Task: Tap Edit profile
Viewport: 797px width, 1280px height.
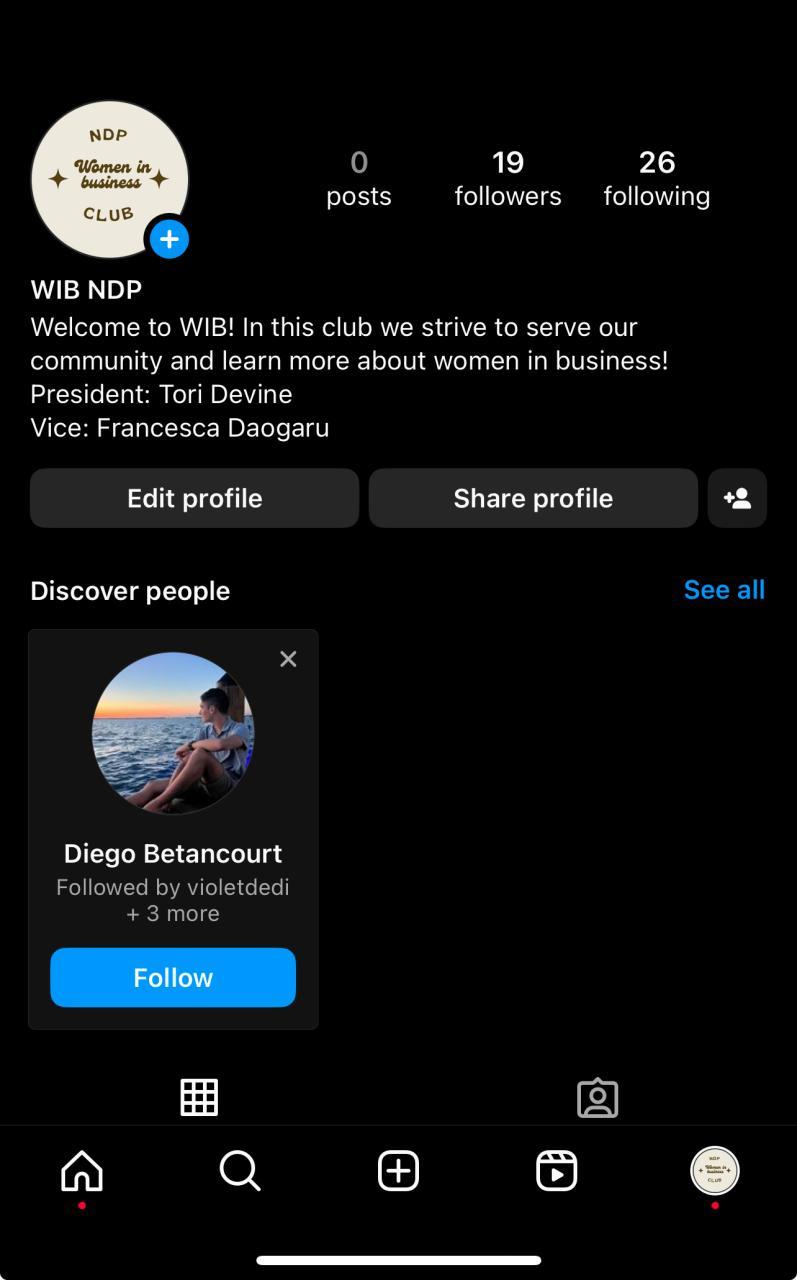Action: (x=194, y=498)
